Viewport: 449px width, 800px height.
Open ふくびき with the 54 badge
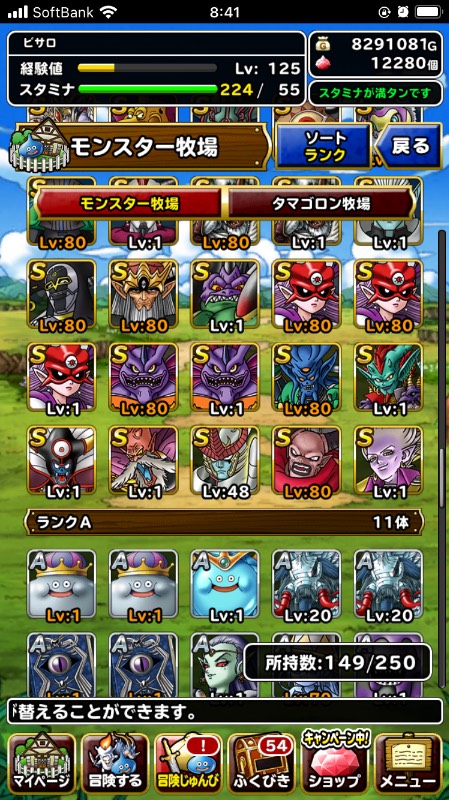point(261,762)
